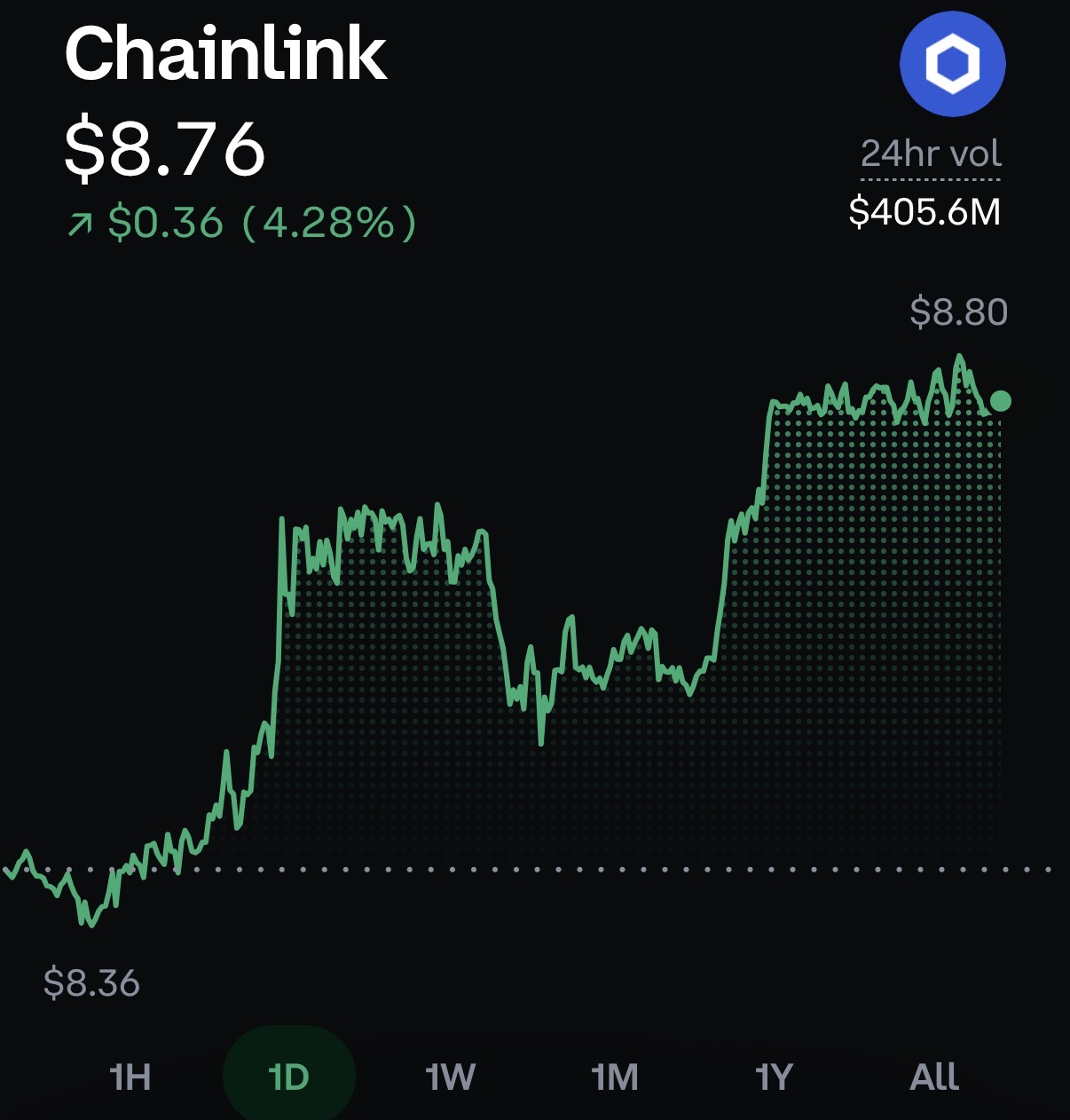Tap the 24hr vol info label

click(931, 154)
